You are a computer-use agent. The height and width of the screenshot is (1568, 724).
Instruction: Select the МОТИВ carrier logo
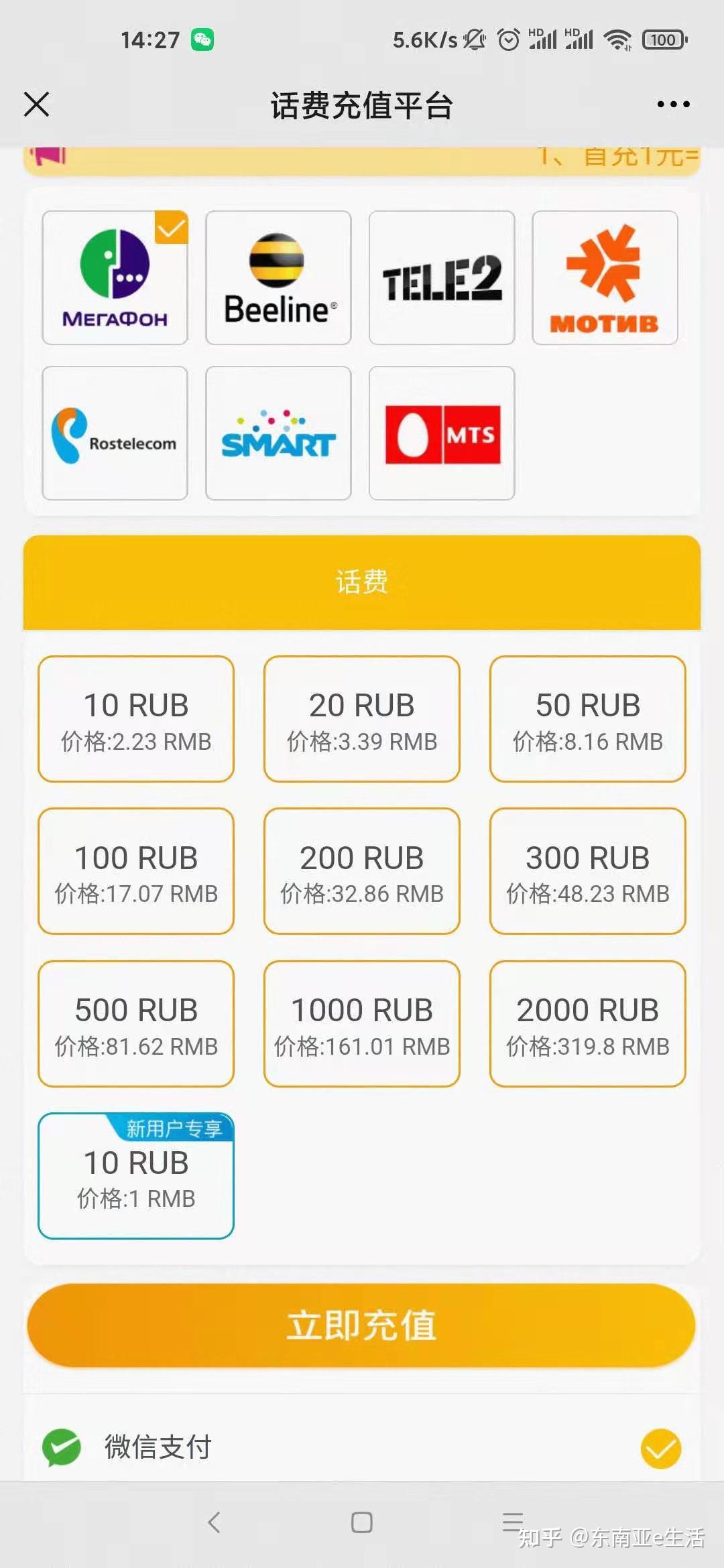(605, 278)
